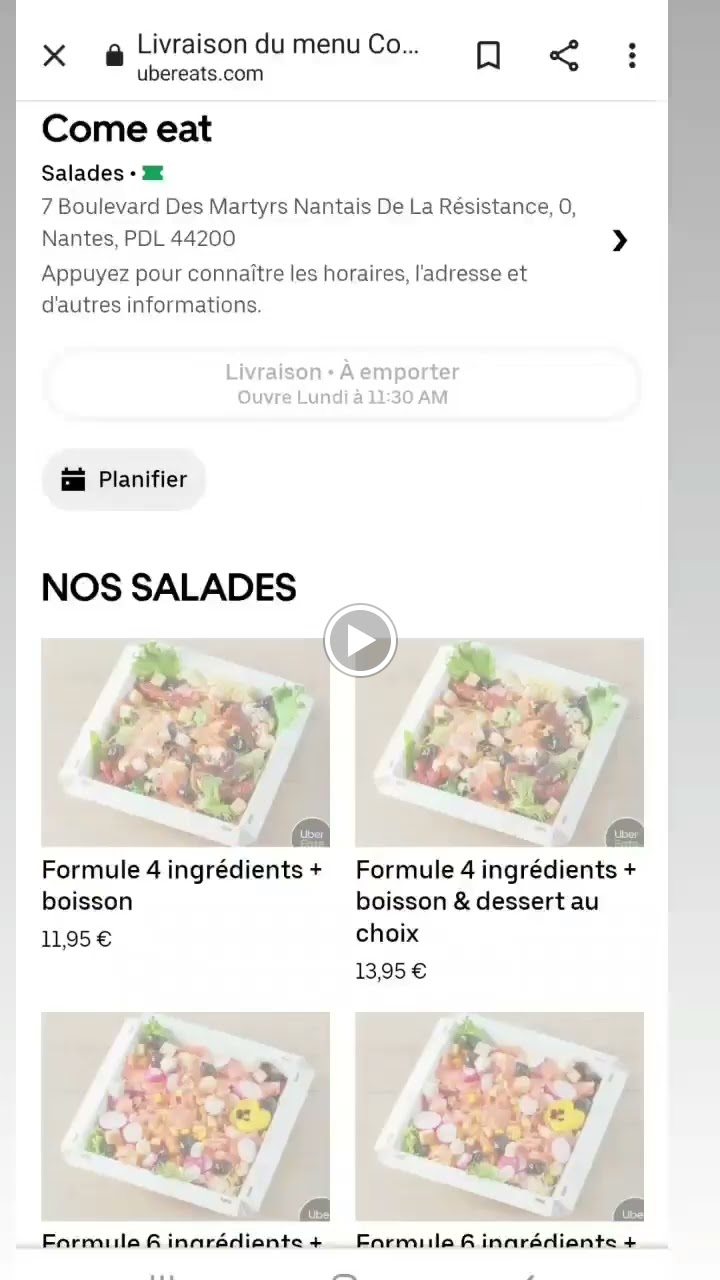Bookmark this Uber Eats page
This screenshot has height=1280, width=720.
(x=488, y=56)
